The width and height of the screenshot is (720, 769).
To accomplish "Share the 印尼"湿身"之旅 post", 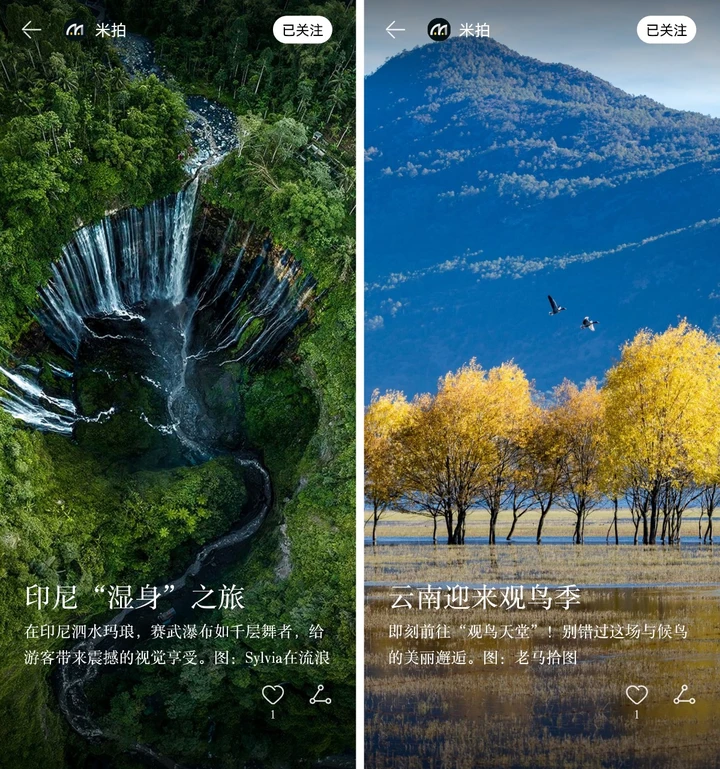I will (x=320, y=694).
